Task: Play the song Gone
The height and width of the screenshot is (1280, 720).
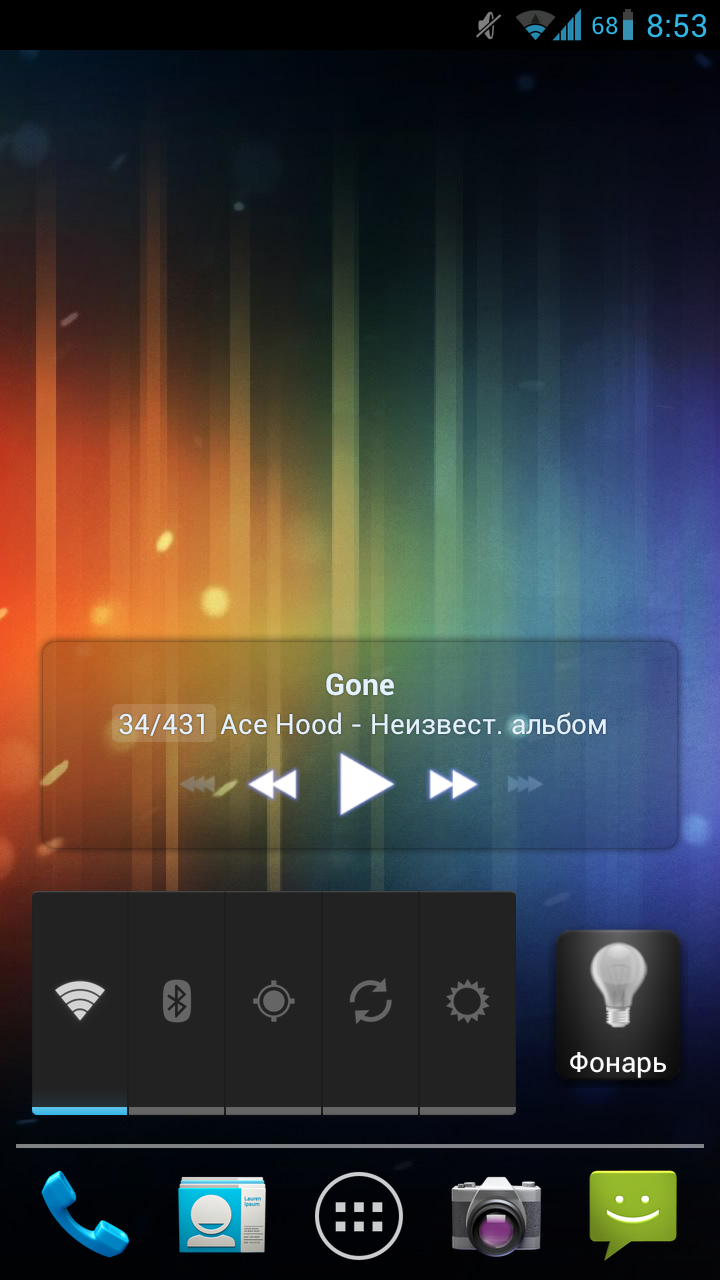Action: coord(366,784)
